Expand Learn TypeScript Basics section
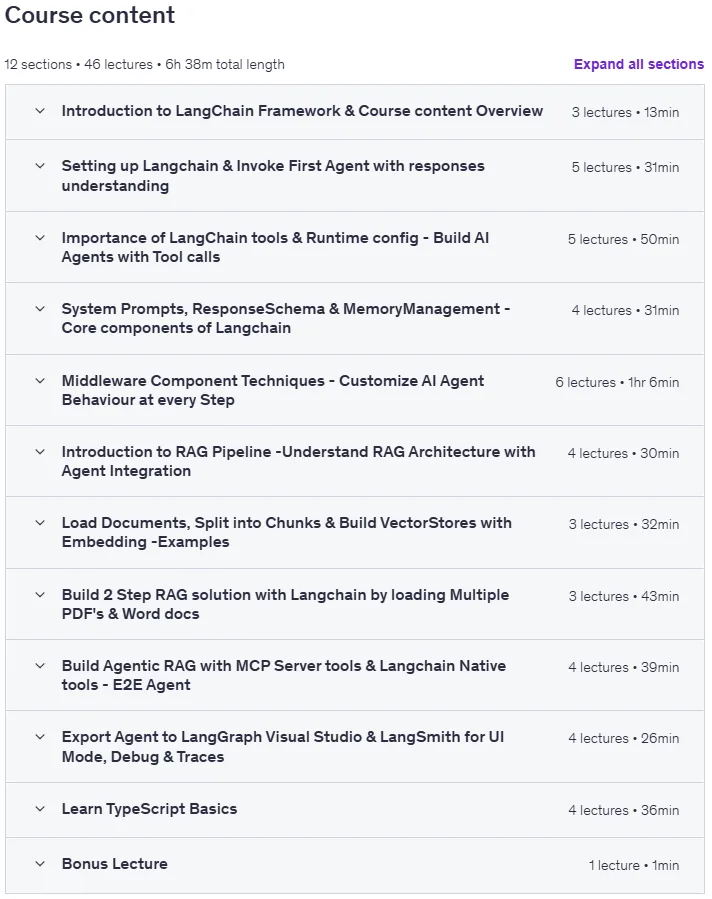Image resolution: width=712 pixels, height=899 pixels. (x=355, y=810)
